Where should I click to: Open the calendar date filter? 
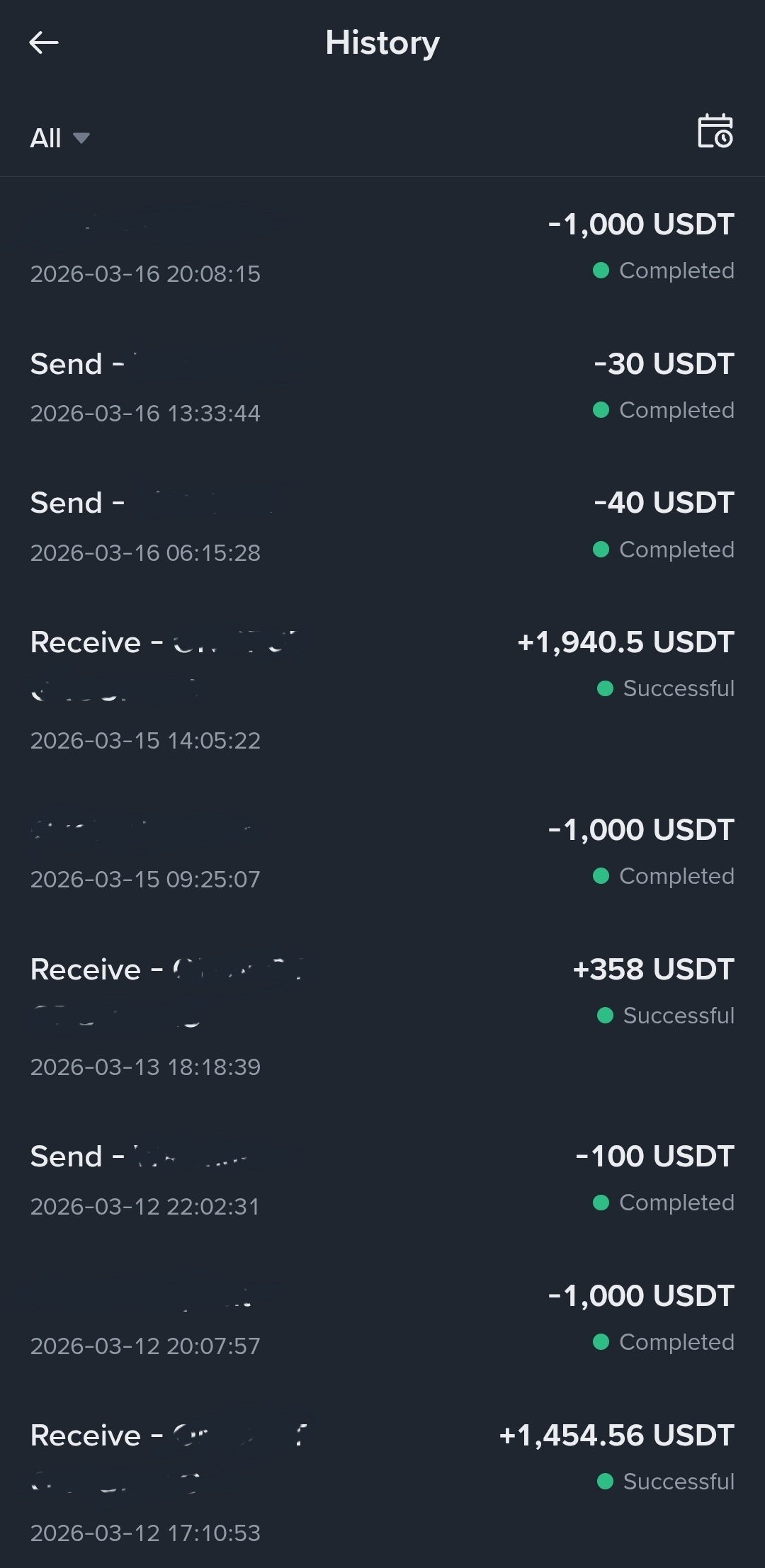pos(715,132)
